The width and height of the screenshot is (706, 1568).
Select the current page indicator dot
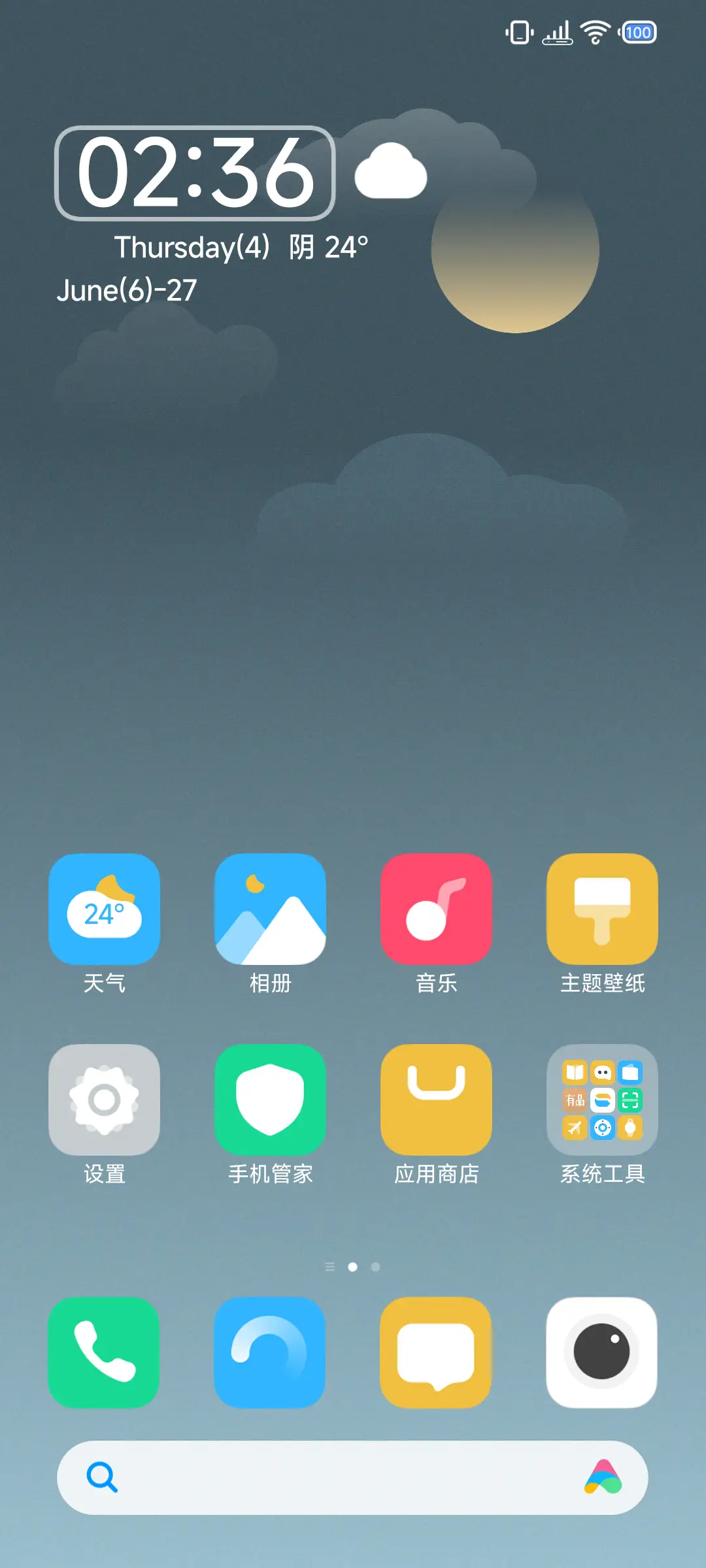coord(353,1266)
